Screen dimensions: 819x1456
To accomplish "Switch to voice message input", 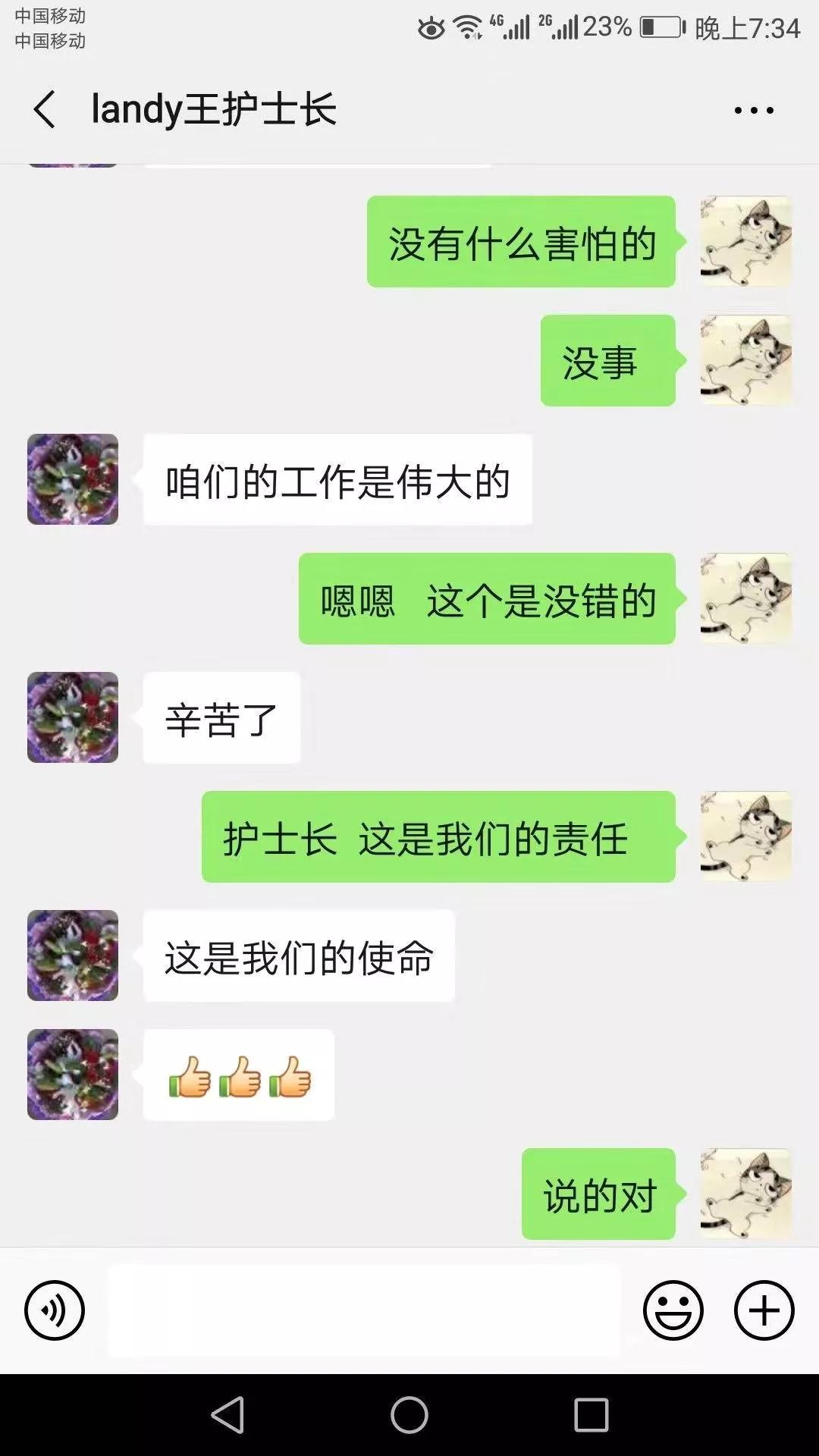I will coord(55,1310).
